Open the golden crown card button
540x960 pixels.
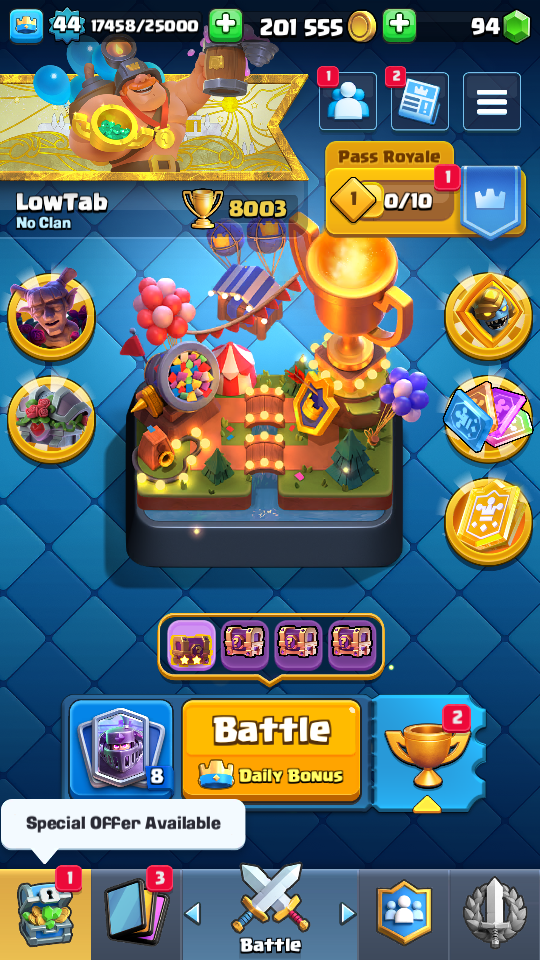(488, 521)
